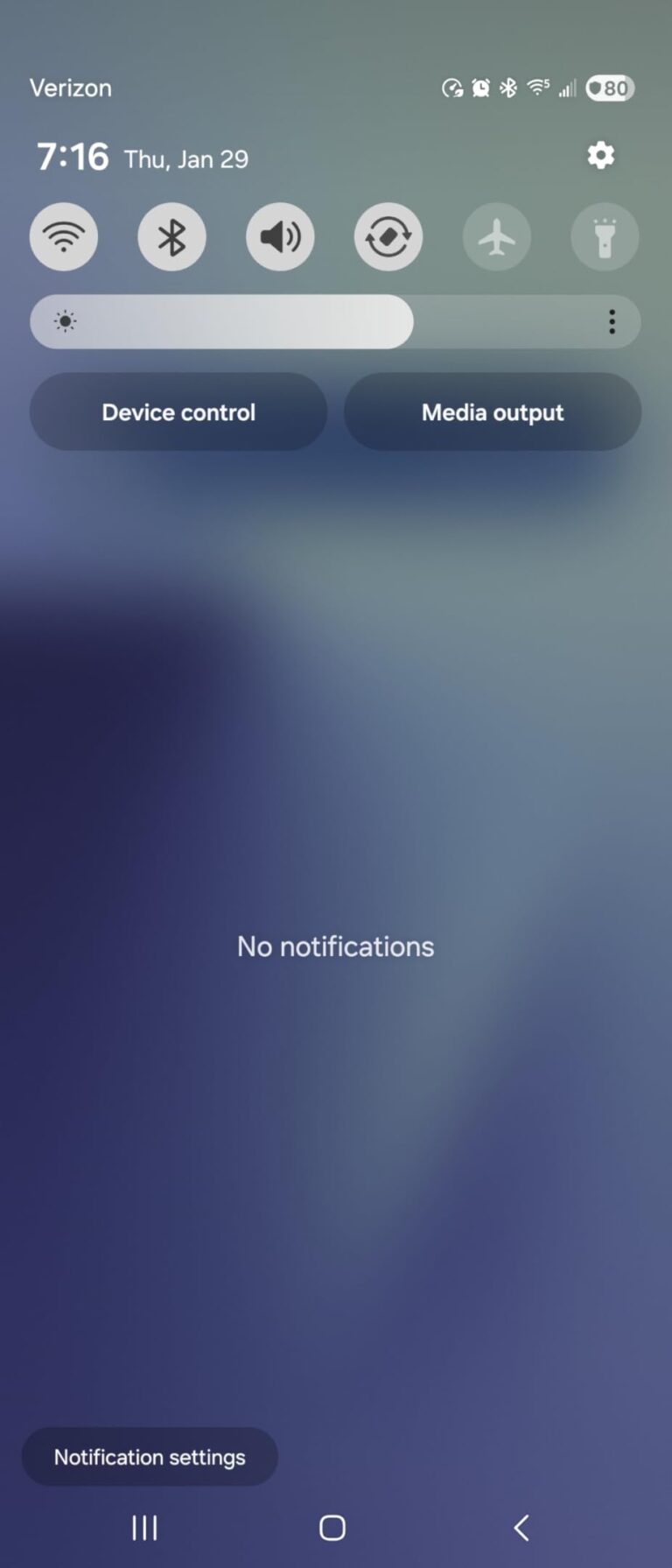The width and height of the screenshot is (672, 1568).
Task: Open Notification settings
Action: pos(150,1457)
